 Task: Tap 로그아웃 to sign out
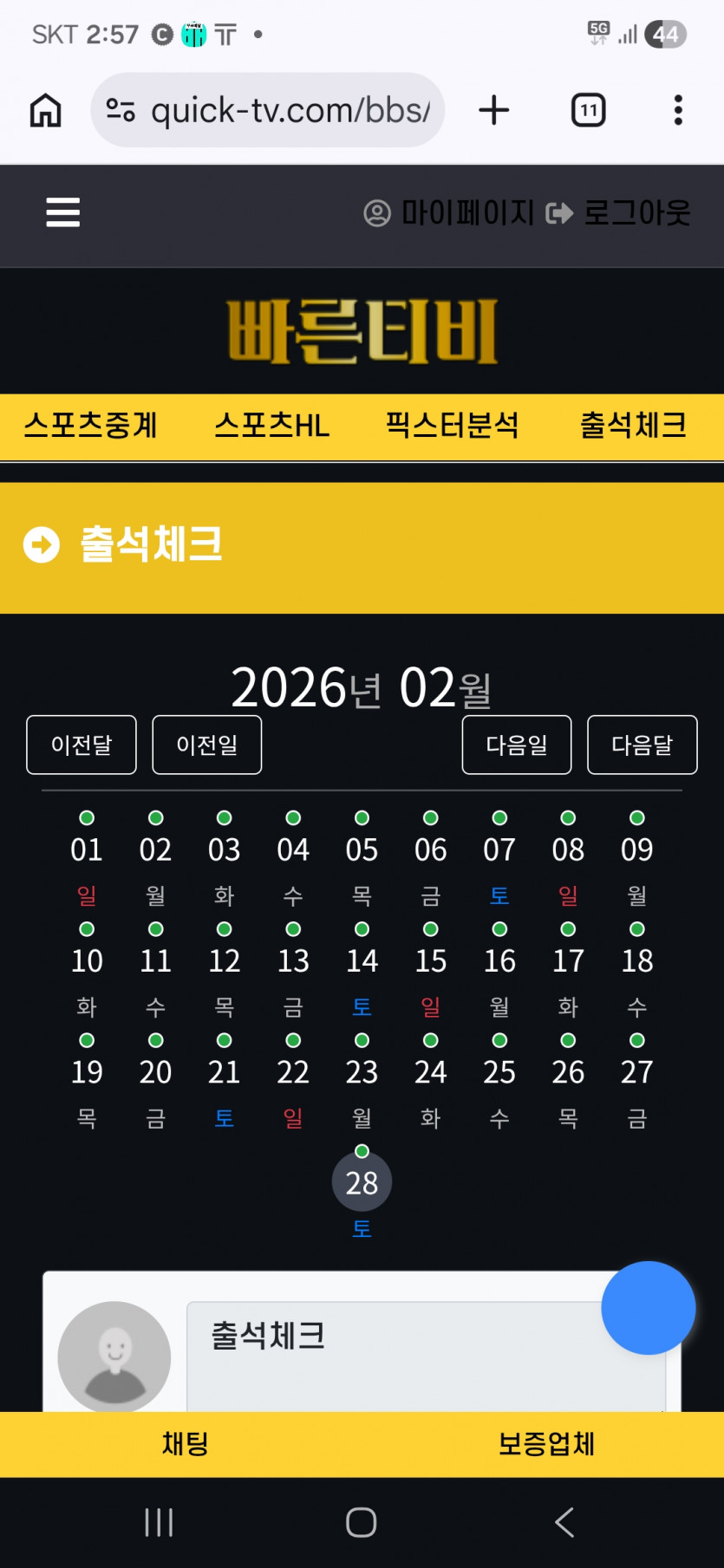[x=618, y=212]
